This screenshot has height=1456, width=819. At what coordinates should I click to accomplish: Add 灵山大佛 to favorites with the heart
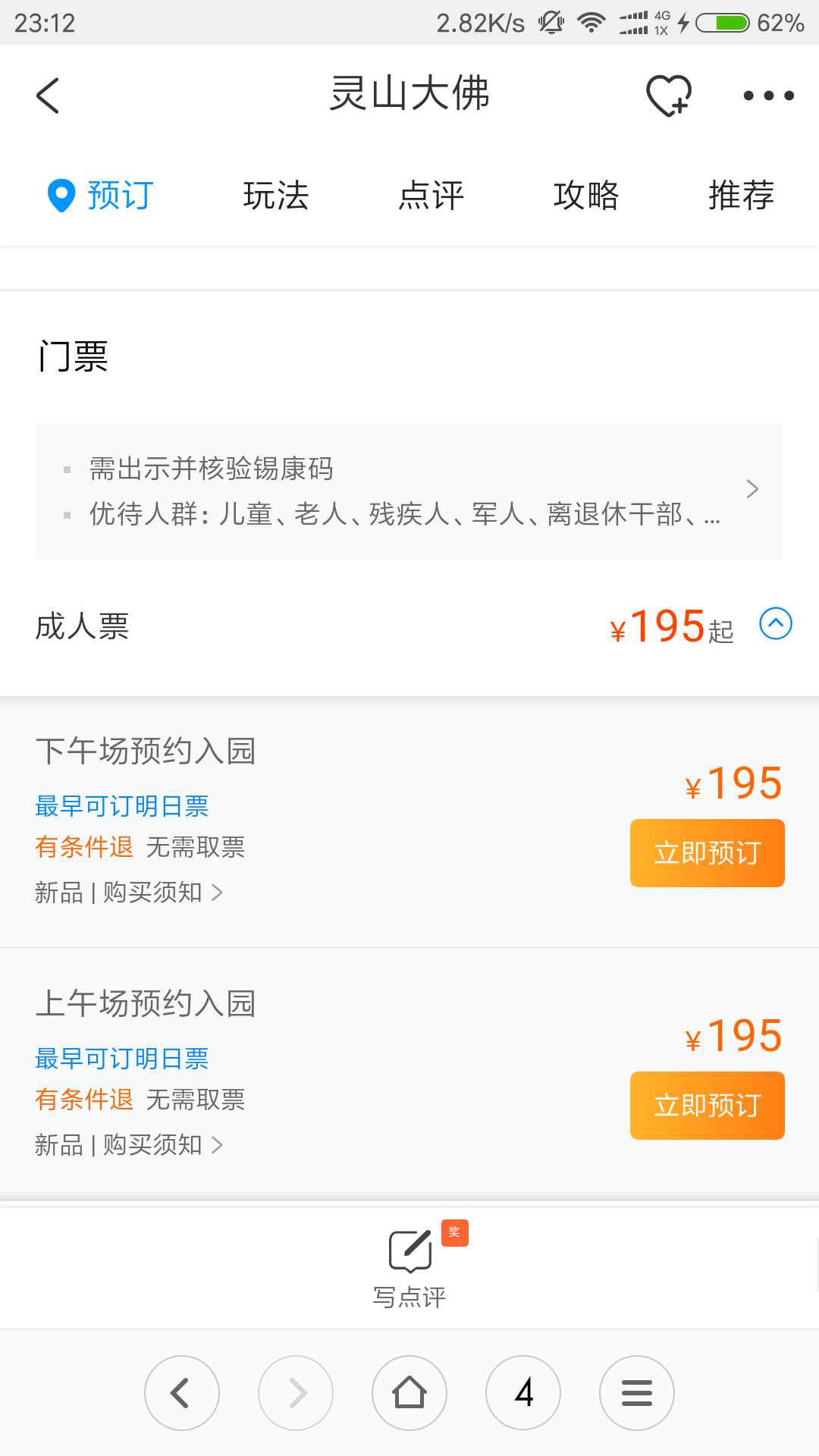668,96
